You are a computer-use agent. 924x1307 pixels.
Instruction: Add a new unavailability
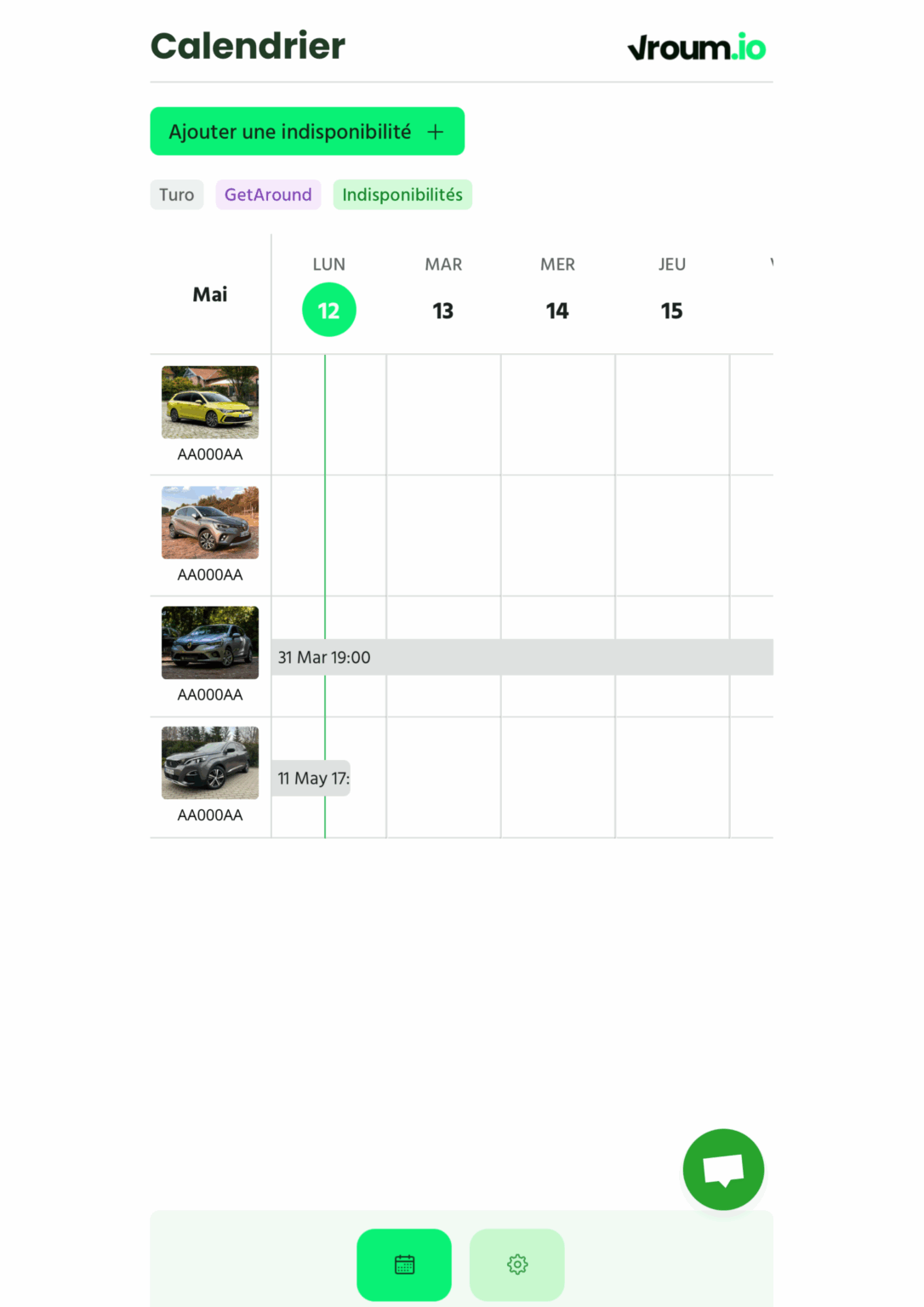point(306,131)
